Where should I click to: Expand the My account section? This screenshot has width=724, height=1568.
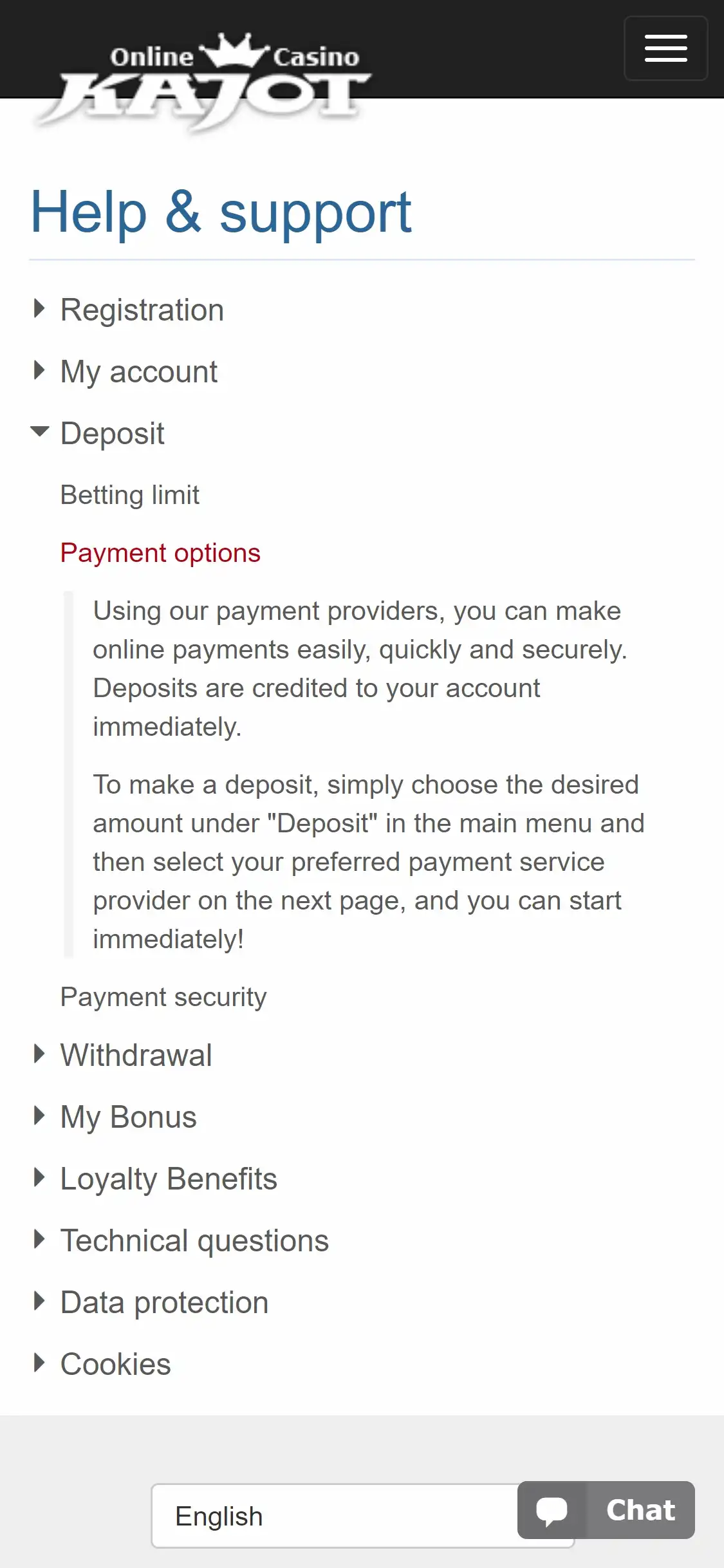(x=138, y=372)
